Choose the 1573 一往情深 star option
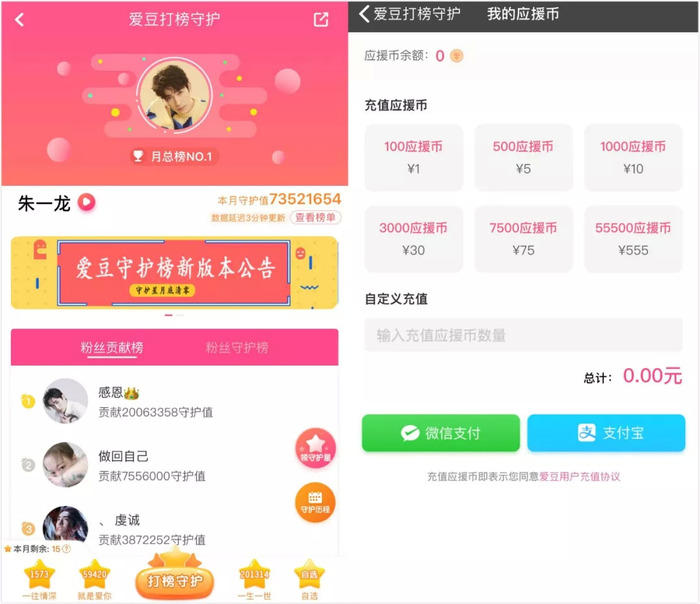Screen dimensions: 700x604 pos(39,579)
